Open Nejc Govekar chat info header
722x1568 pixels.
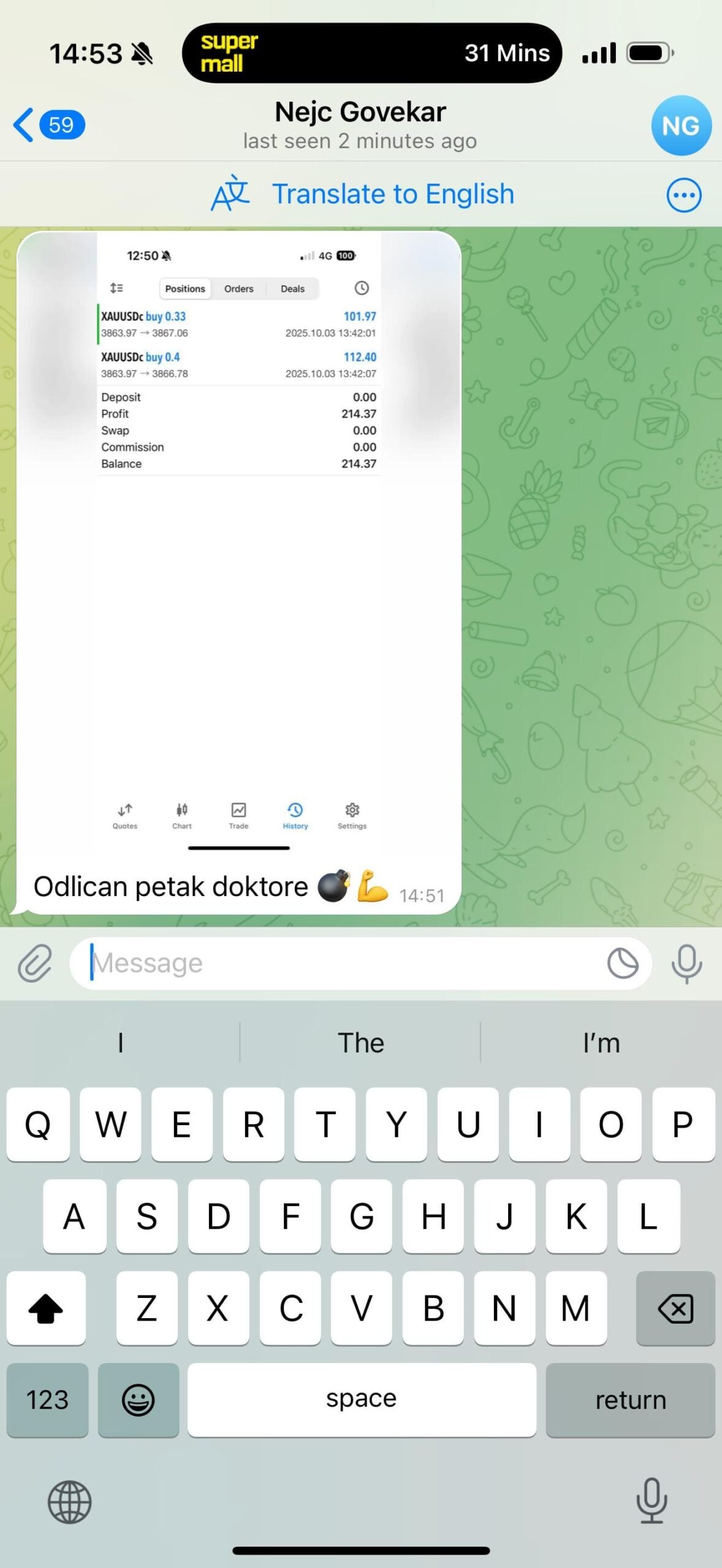click(x=360, y=125)
